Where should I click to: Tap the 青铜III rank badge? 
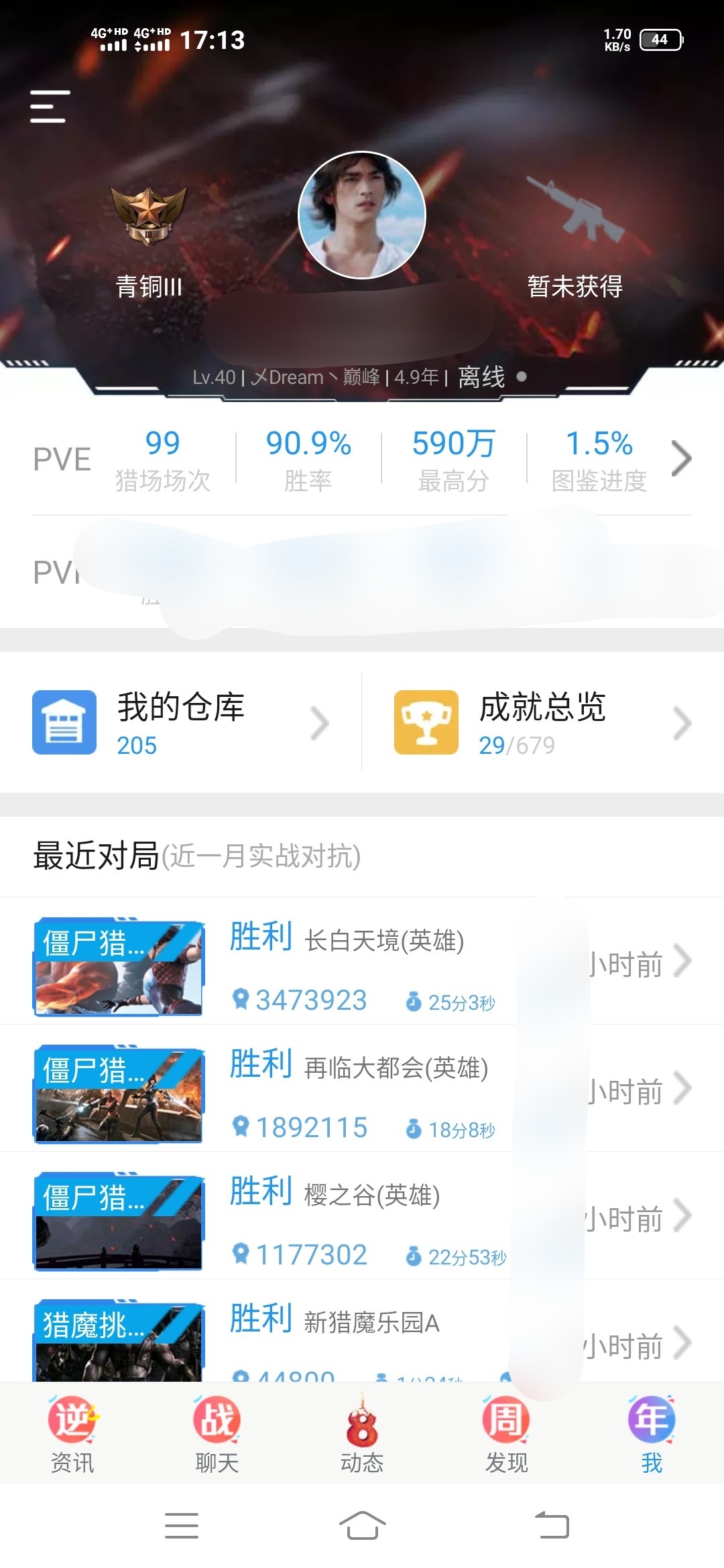[x=149, y=216]
